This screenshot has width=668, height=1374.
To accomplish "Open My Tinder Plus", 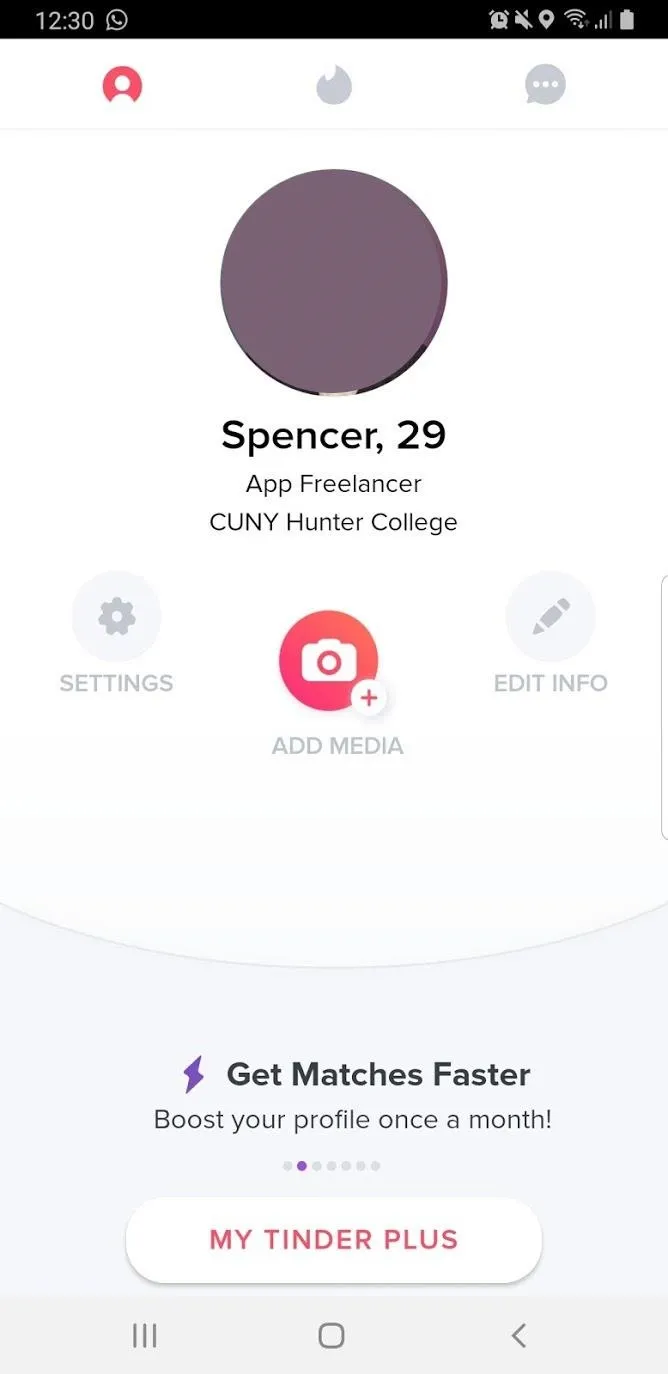I will (334, 1240).
